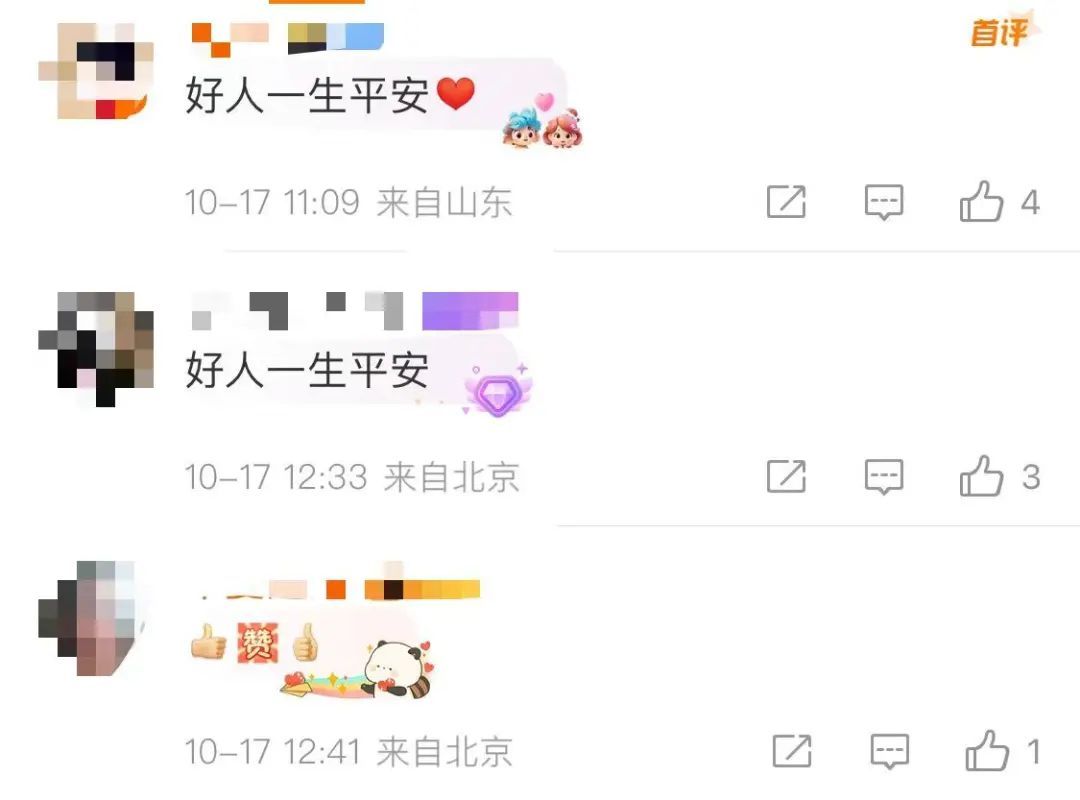This screenshot has height=800, width=1080.
Task: Open the reply icon on the 12:41 comment
Action: coord(889,750)
